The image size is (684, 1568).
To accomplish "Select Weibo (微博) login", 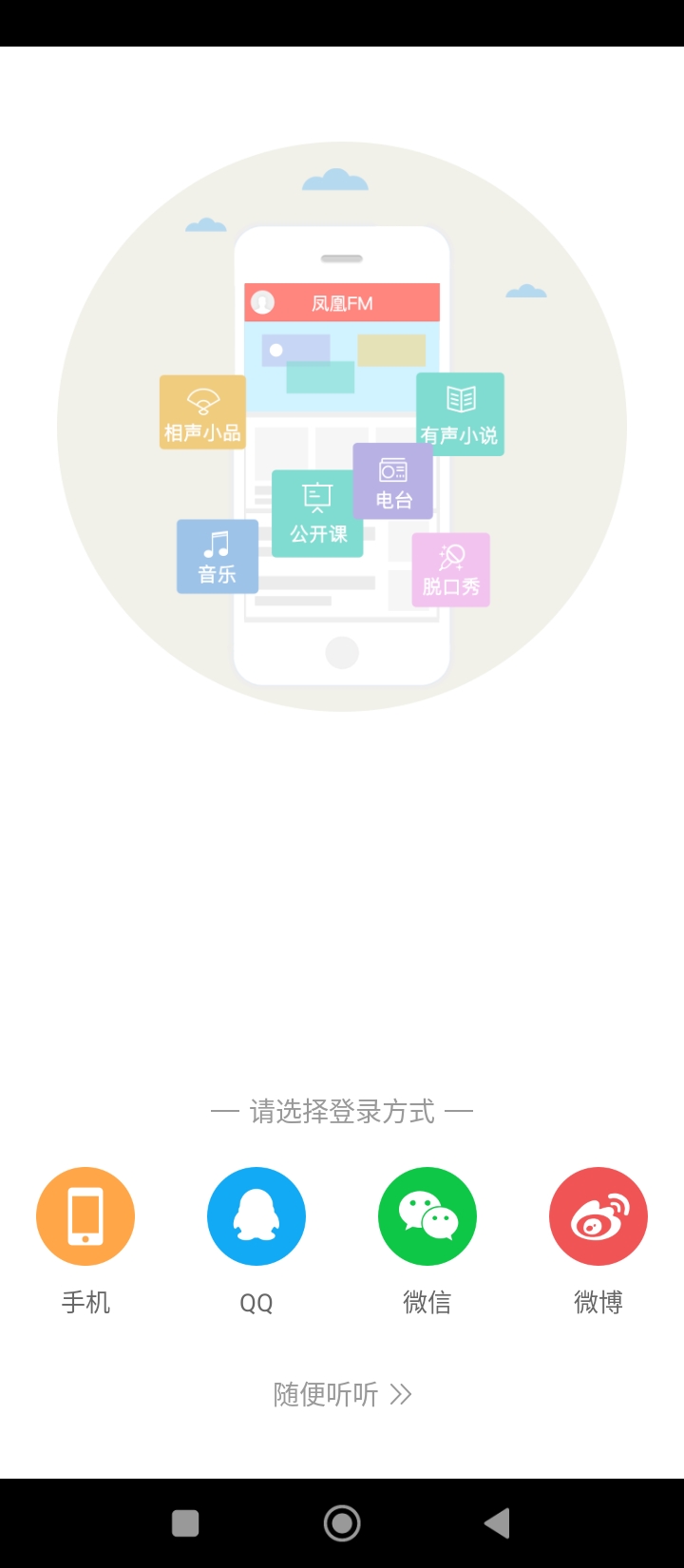I will coord(598,1216).
